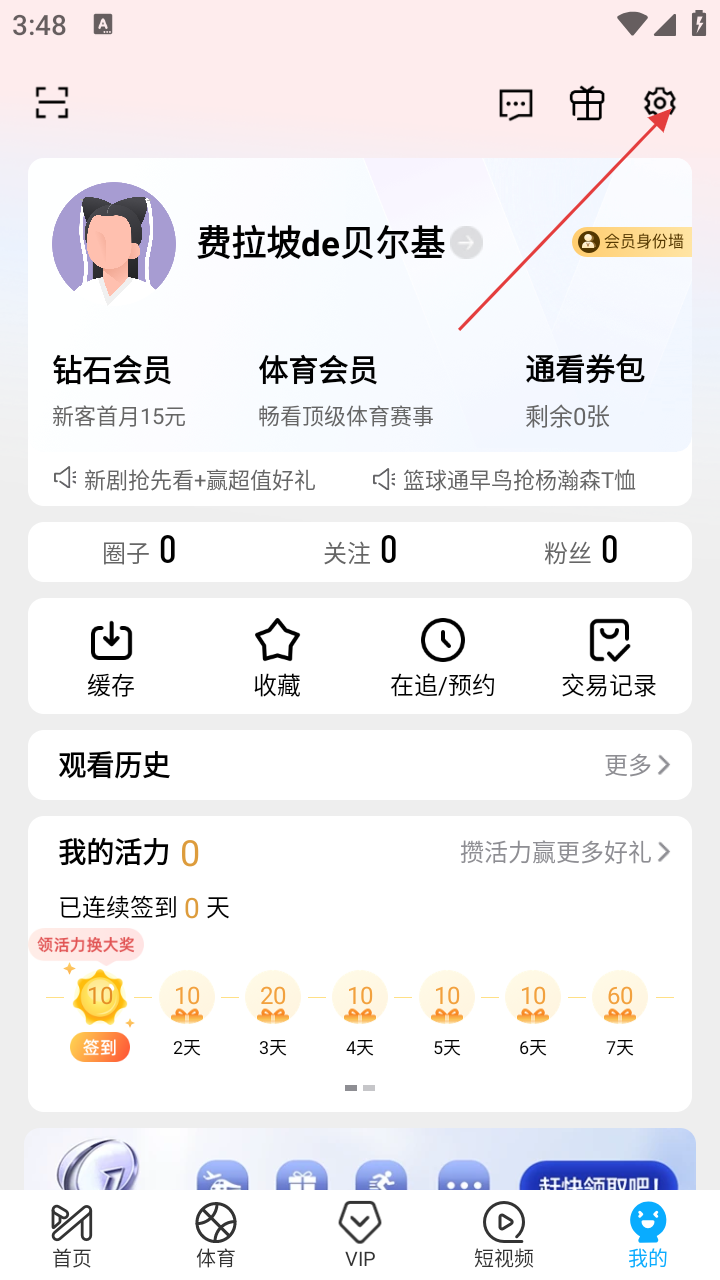
Task: Open 通看券包 coupon pack
Action: (x=584, y=387)
